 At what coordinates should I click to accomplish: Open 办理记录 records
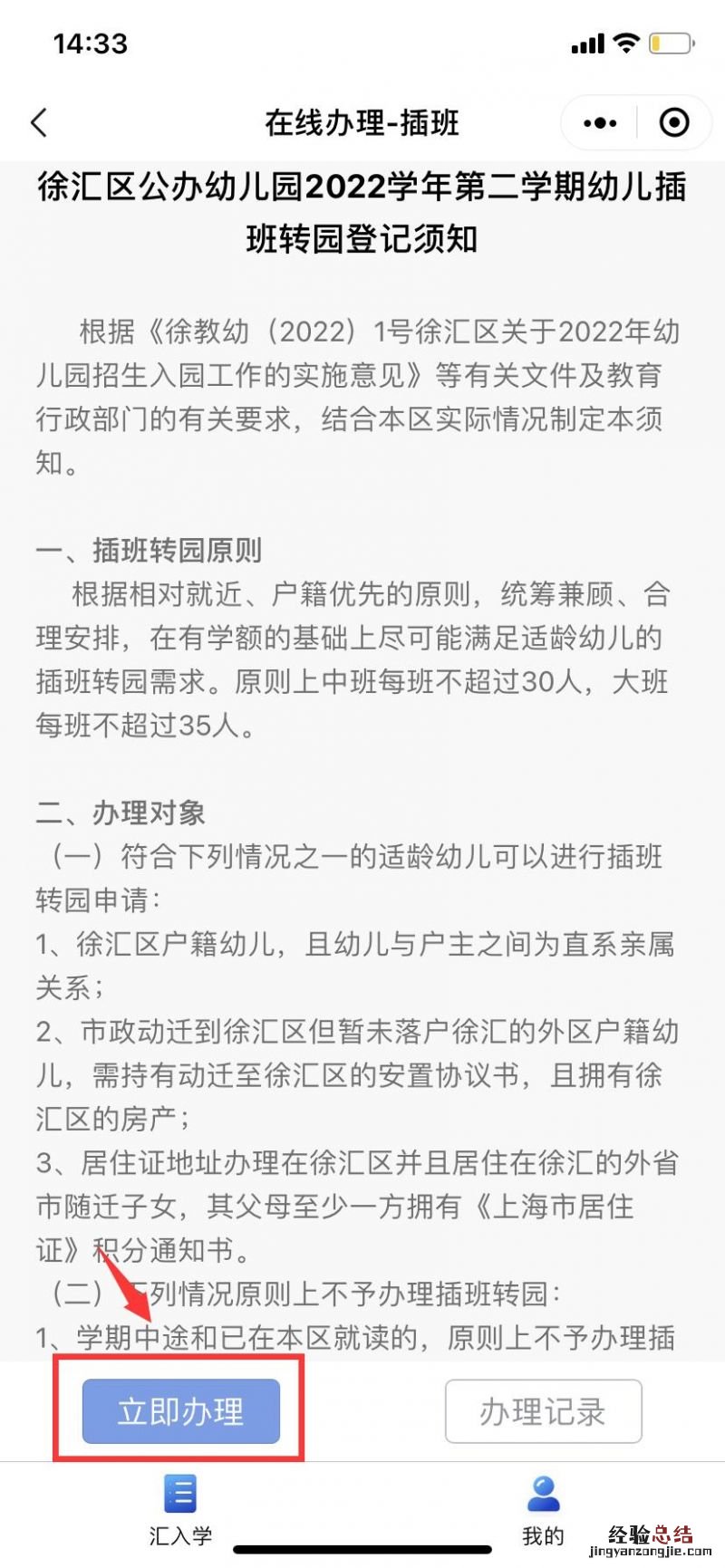pyautogui.click(x=543, y=1411)
